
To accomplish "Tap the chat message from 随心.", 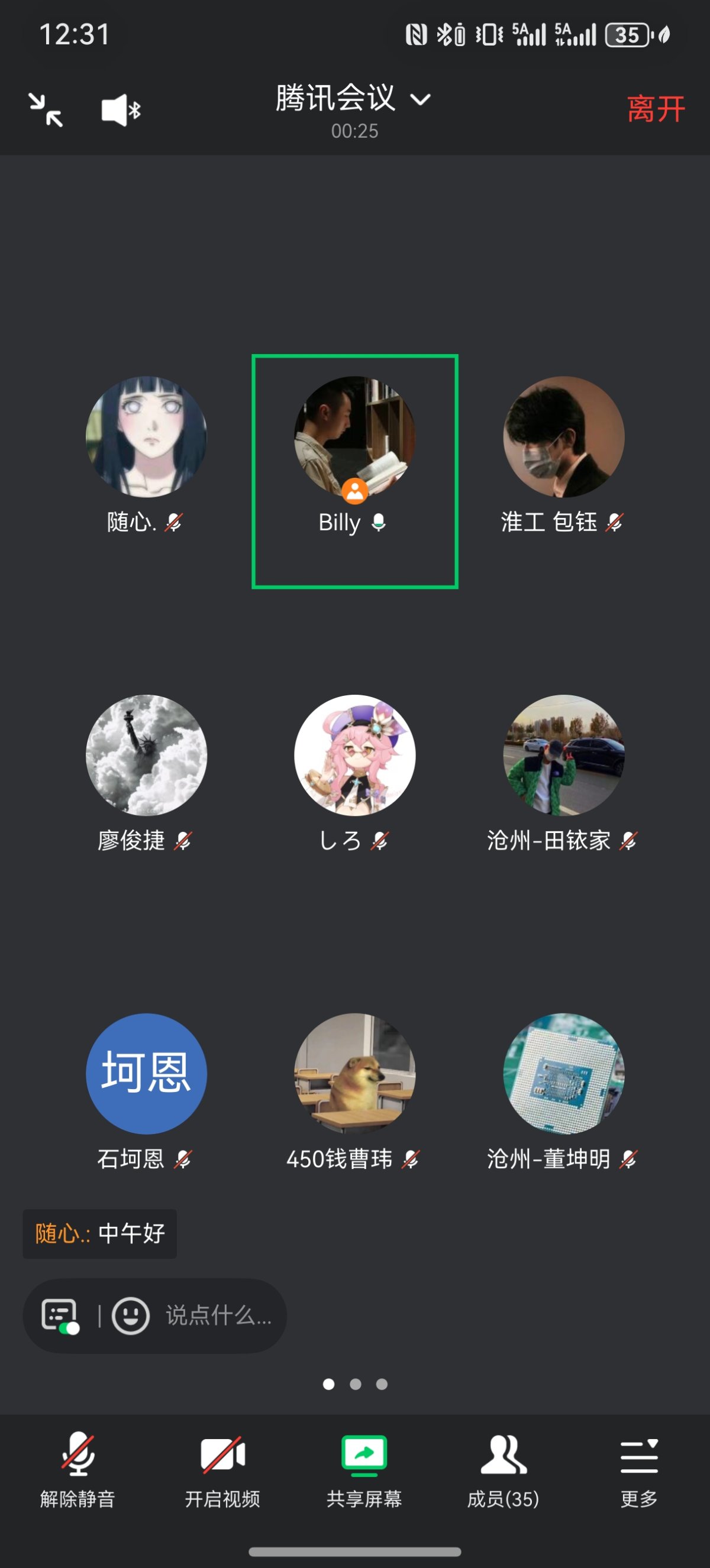I will (99, 1233).
